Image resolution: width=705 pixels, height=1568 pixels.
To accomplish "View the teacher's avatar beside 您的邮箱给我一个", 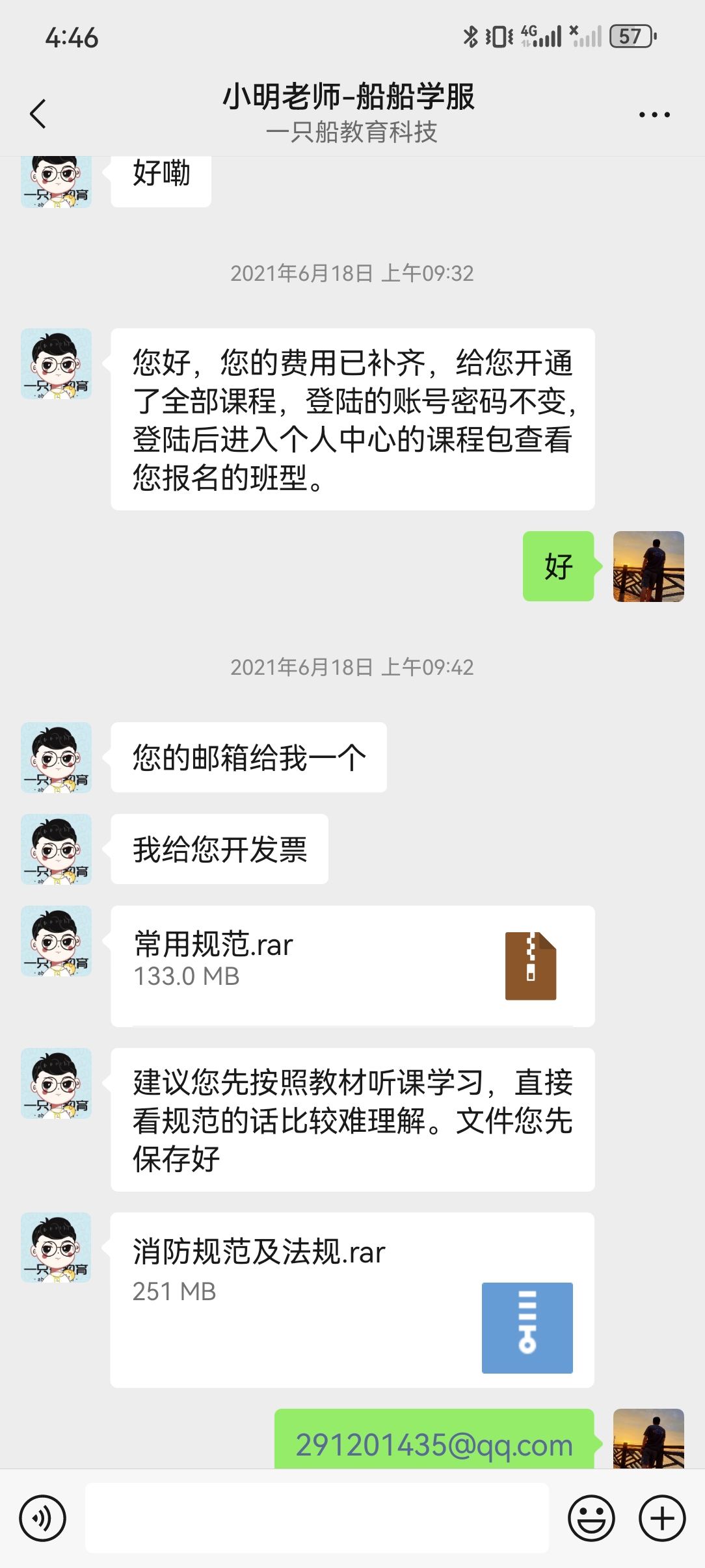I will [x=57, y=757].
